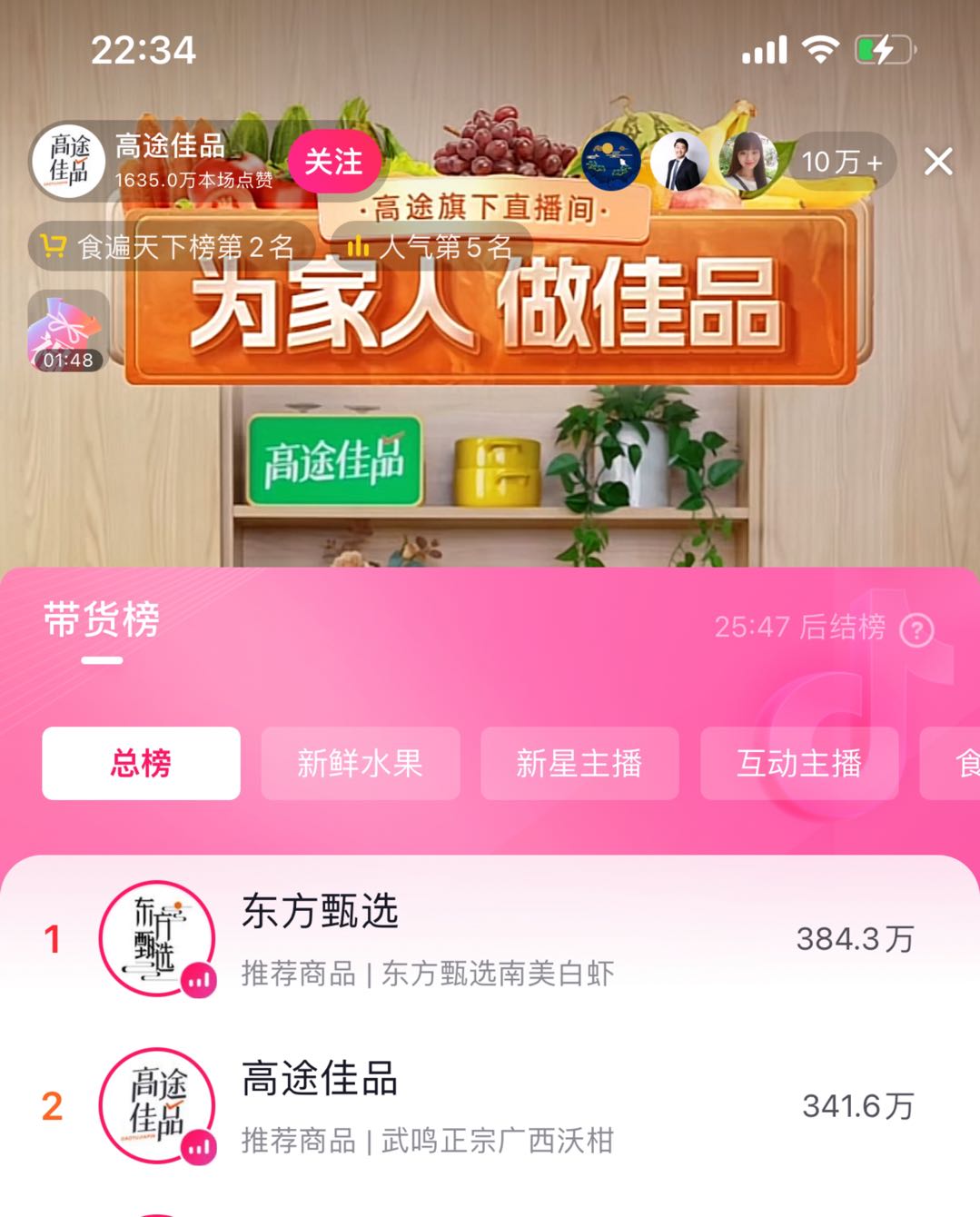
Task: Follow 高途佳品 with the 关注 button
Action: click(333, 163)
